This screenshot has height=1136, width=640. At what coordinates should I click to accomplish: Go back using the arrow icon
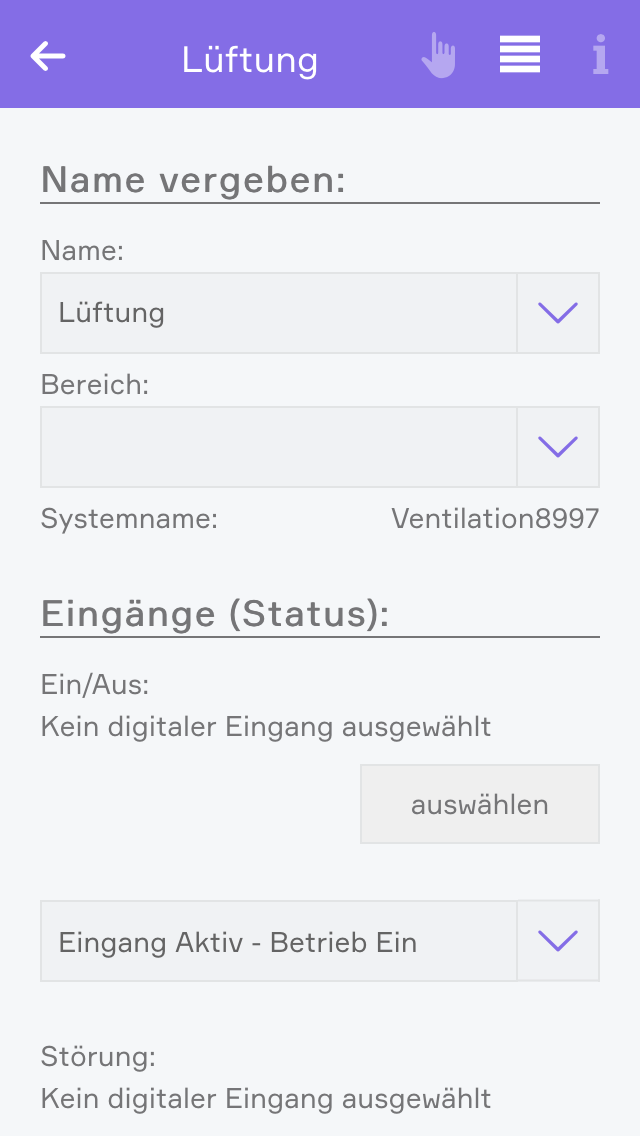pyautogui.click(x=48, y=57)
